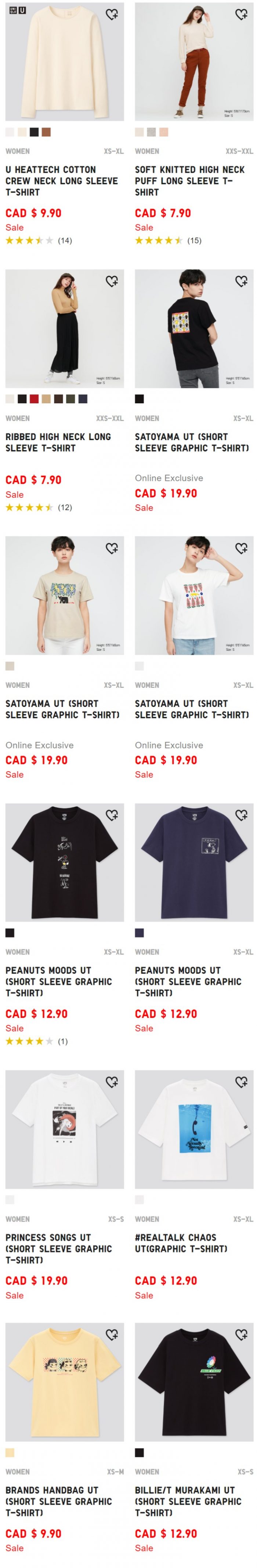Image resolution: width=257 pixels, height=1568 pixels.
Task: Open Ribbed High Neck Long Sleeve T-shirt
Action: [x=64, y=329]
